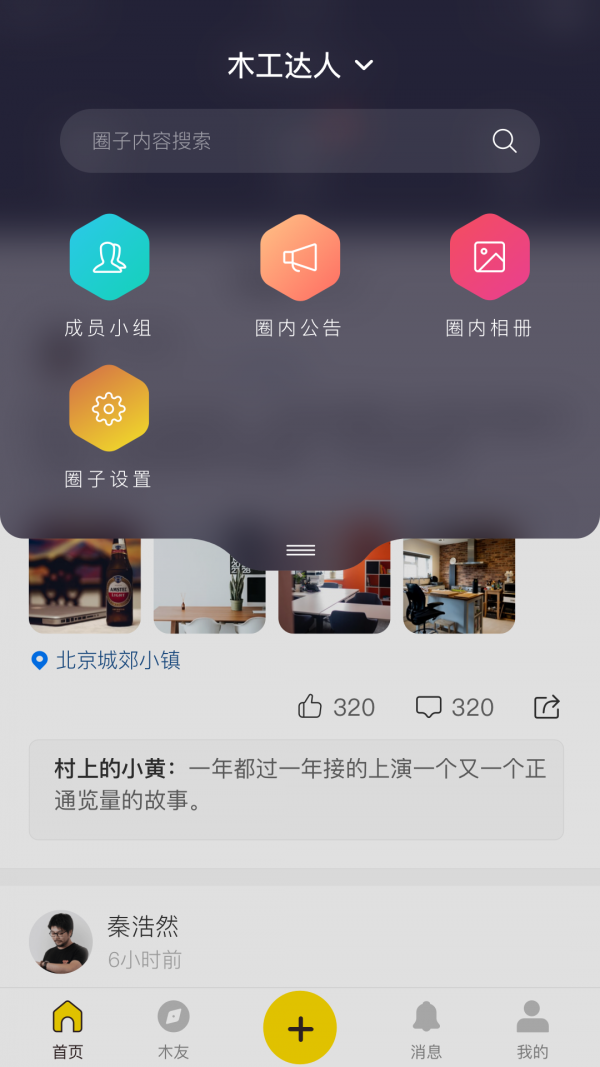Open the 消息 messages tab
The image size is (600, 1067).
tap(426, 1028)
